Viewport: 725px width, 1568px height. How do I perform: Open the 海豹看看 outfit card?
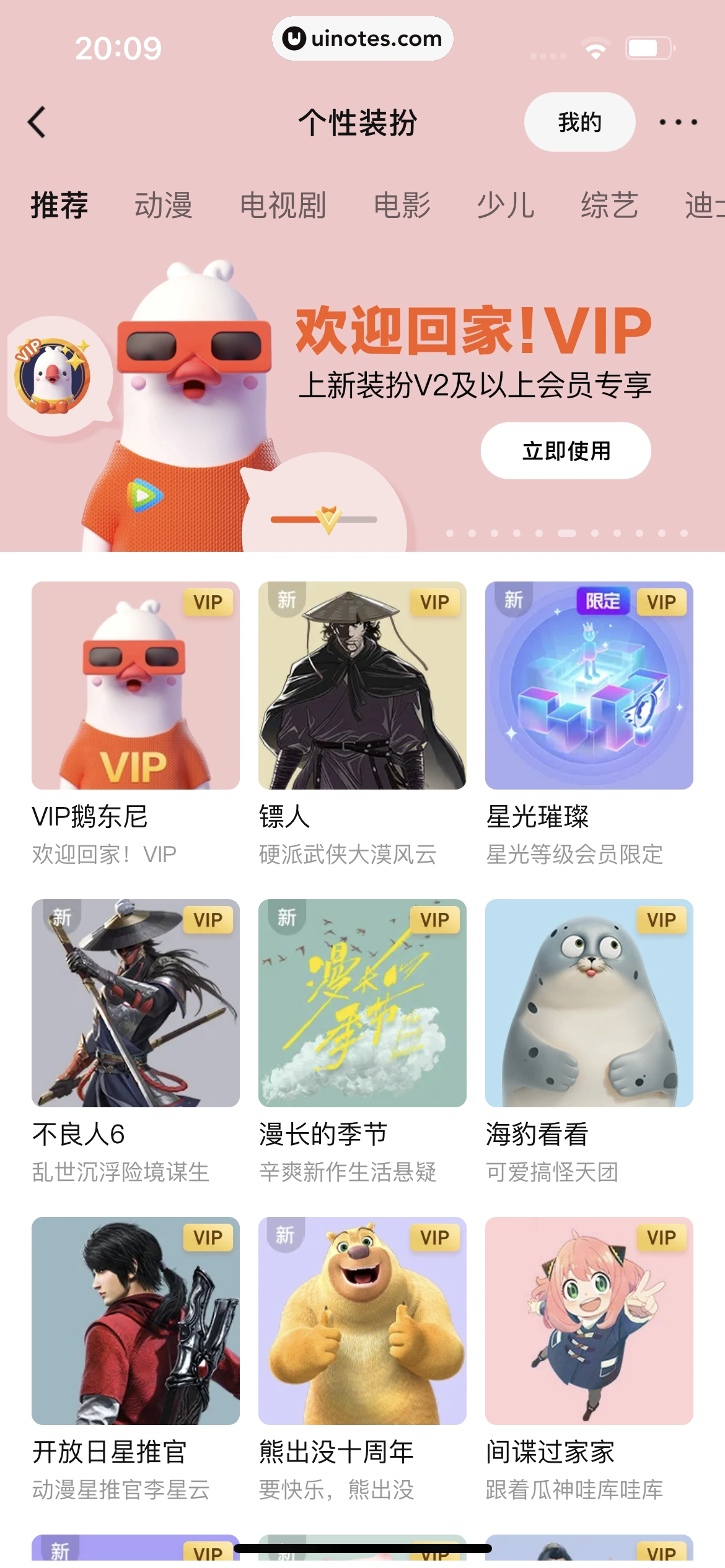coord(589,1003)
